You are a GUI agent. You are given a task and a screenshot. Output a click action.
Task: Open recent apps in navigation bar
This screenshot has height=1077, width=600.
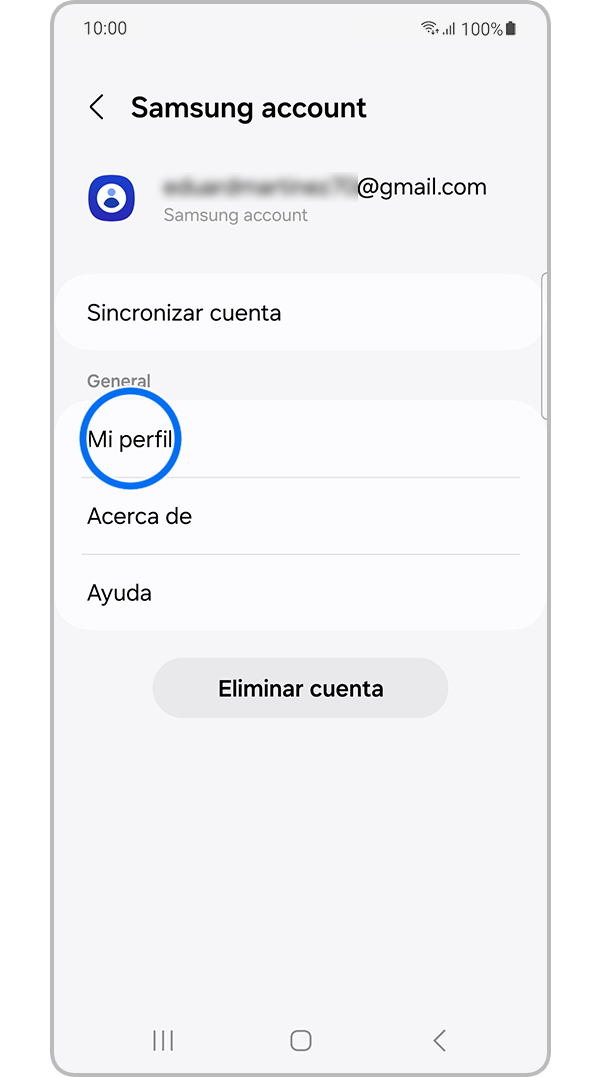163,1040
